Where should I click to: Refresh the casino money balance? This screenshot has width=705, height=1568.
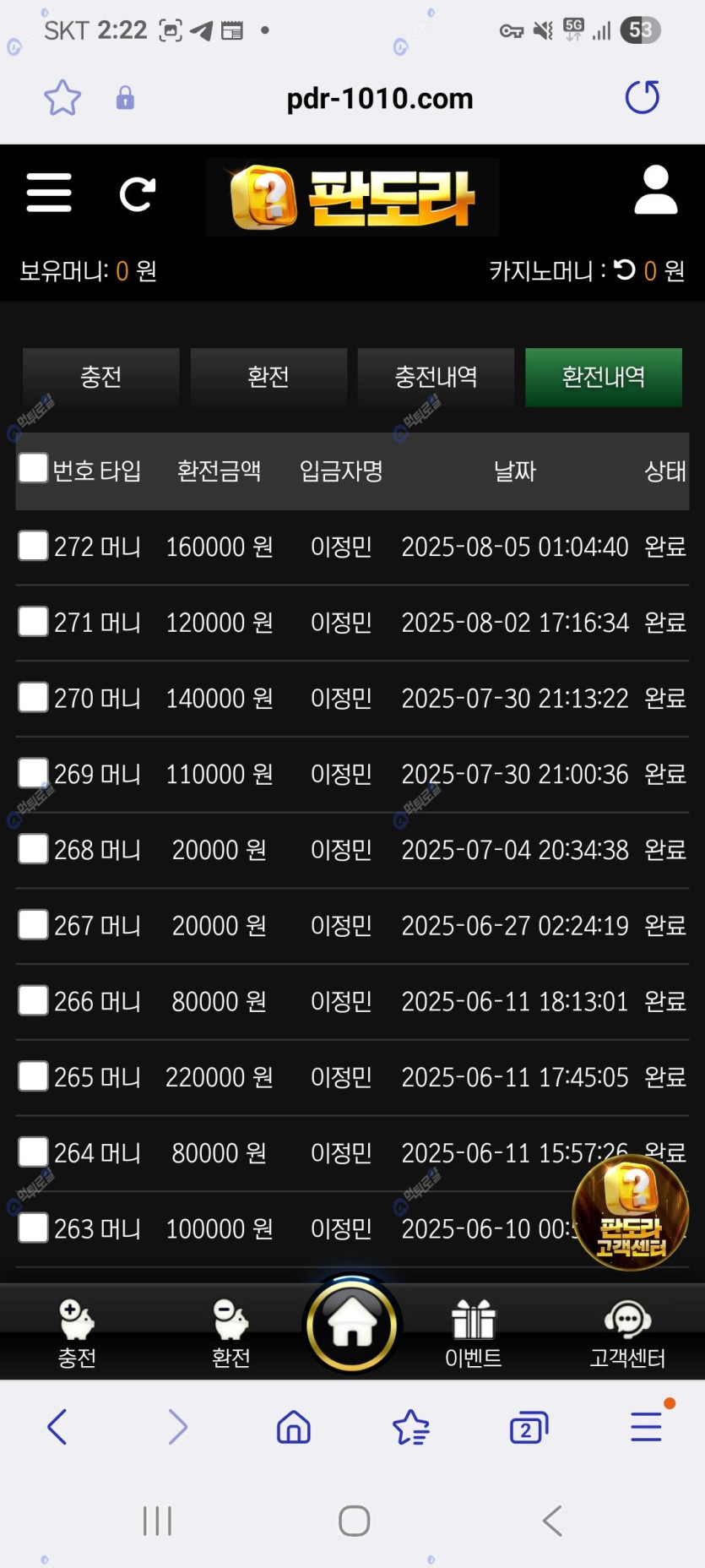click(x=625, y=270)
